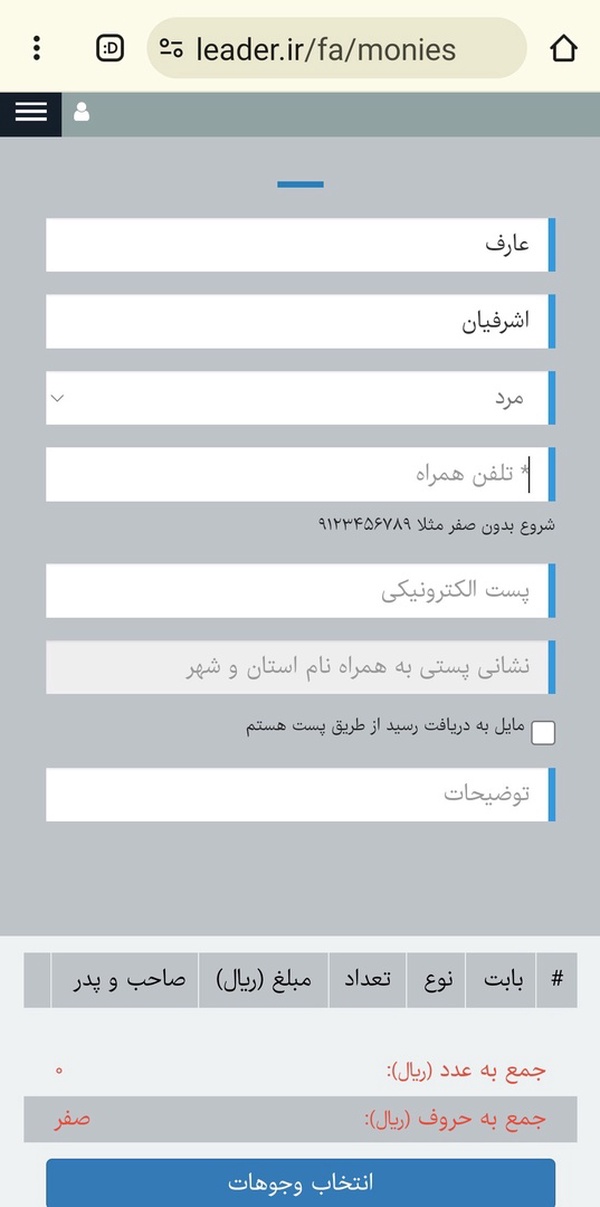Tap the leader.ir address bar
This screenshot has height=1207, width=600.
point(337,48)
